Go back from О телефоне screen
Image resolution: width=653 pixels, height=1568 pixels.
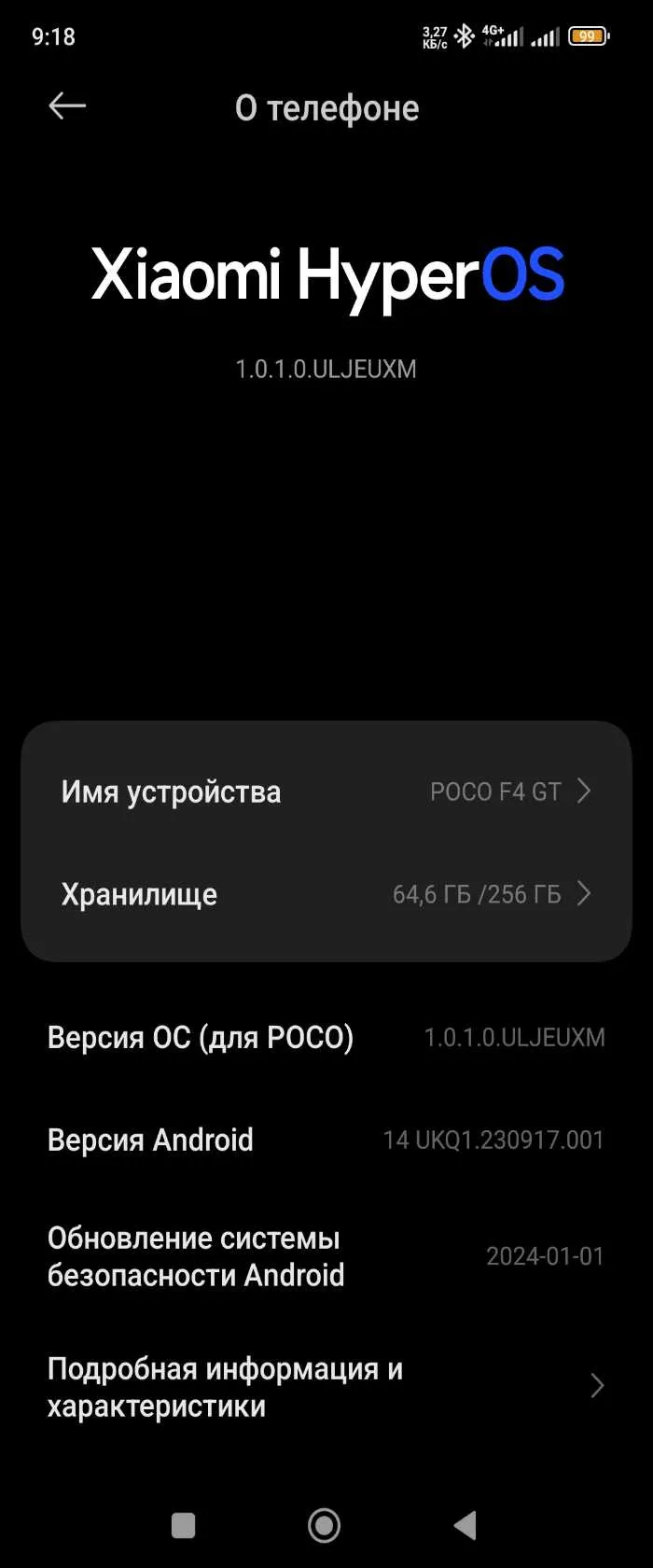tap(67, 106)
